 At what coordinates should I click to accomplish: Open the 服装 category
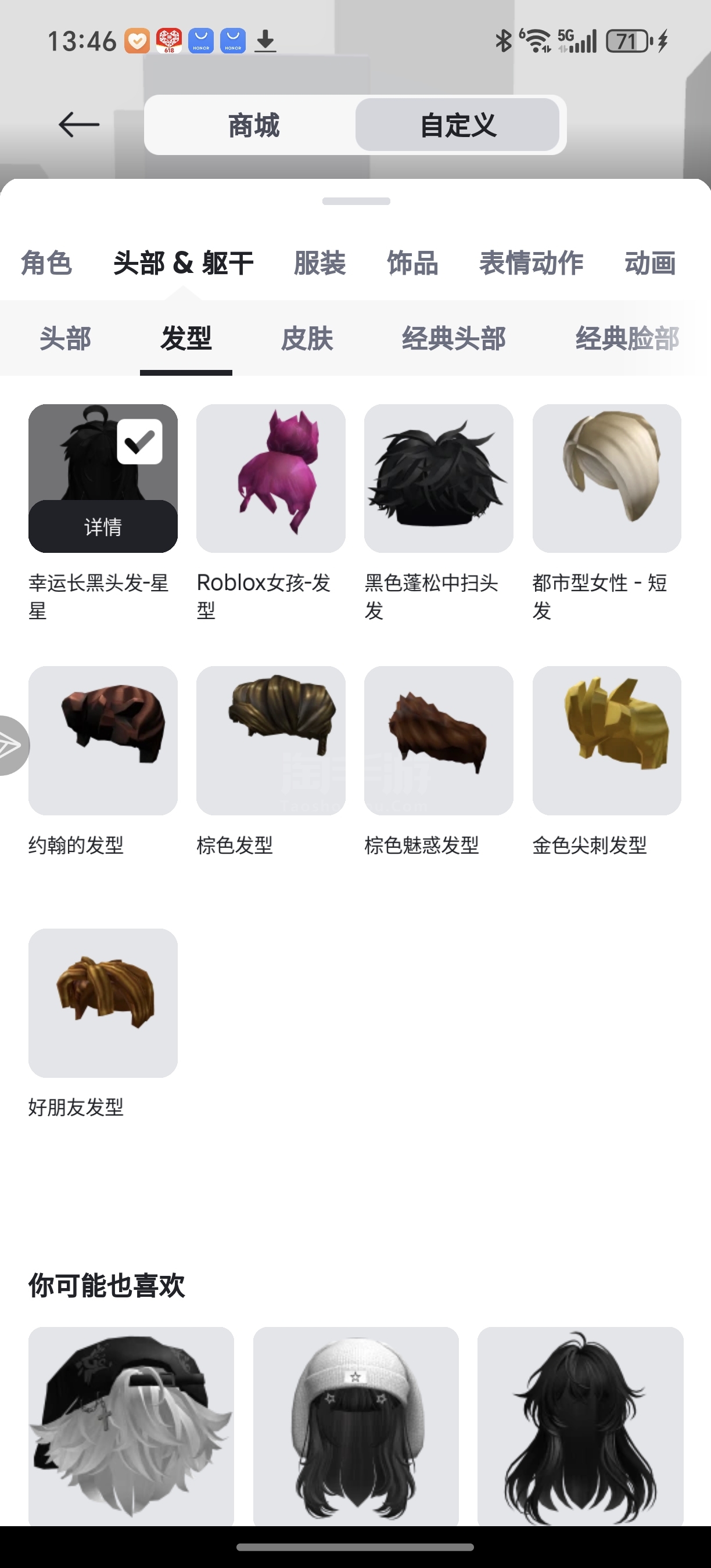319,263
